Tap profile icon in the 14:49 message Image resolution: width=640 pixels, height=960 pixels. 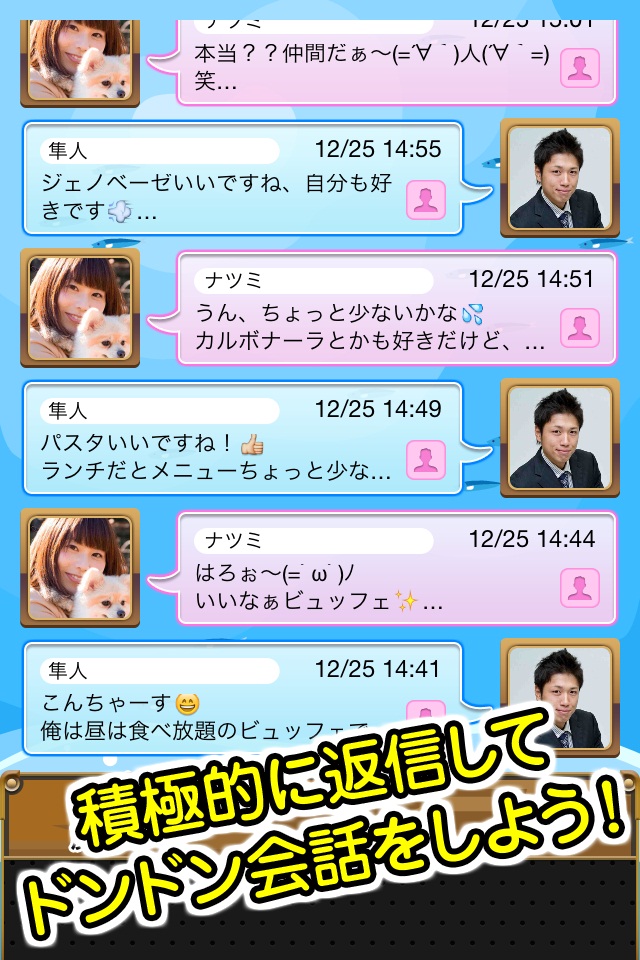[x=426, y=459]
